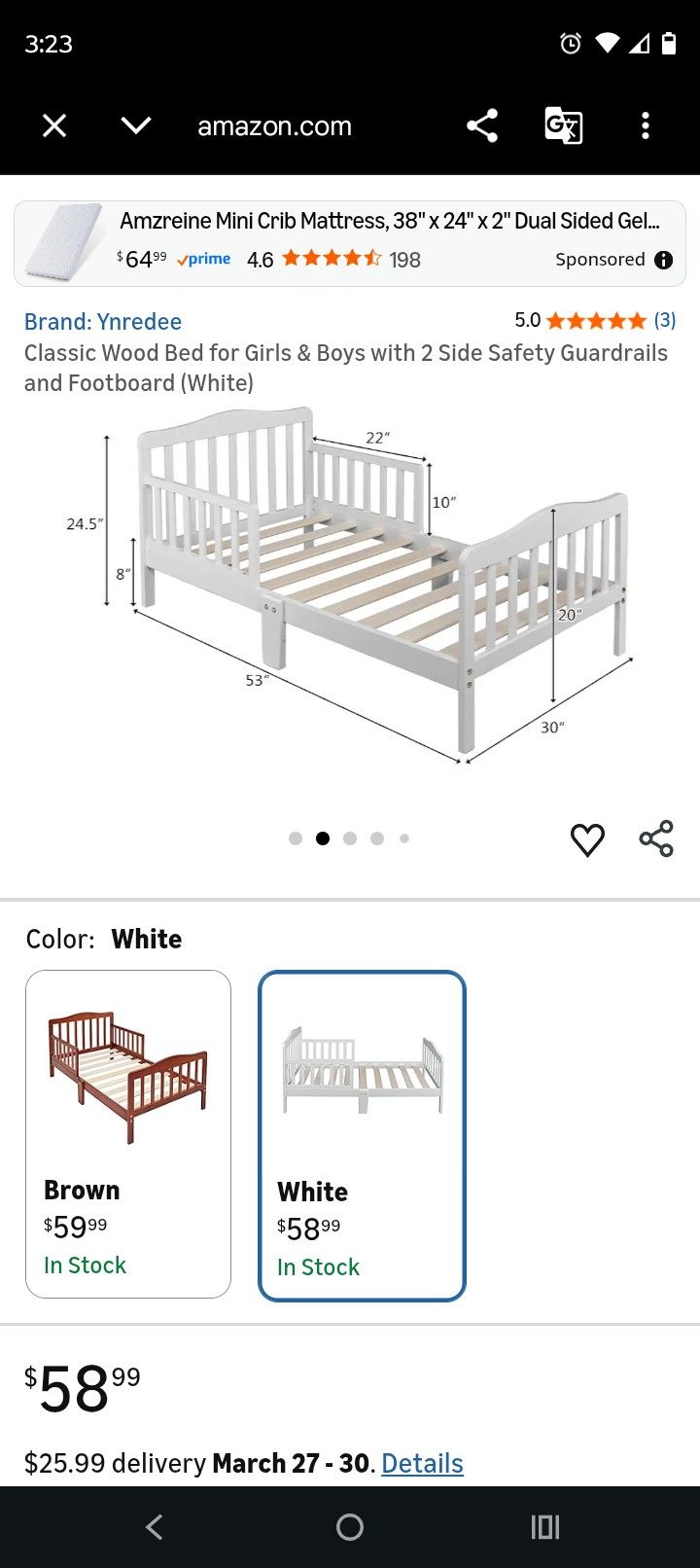Expand the dropdown arrow beside amazon.com
Viewport: 700px width, 1568px height.
[136, 125]
